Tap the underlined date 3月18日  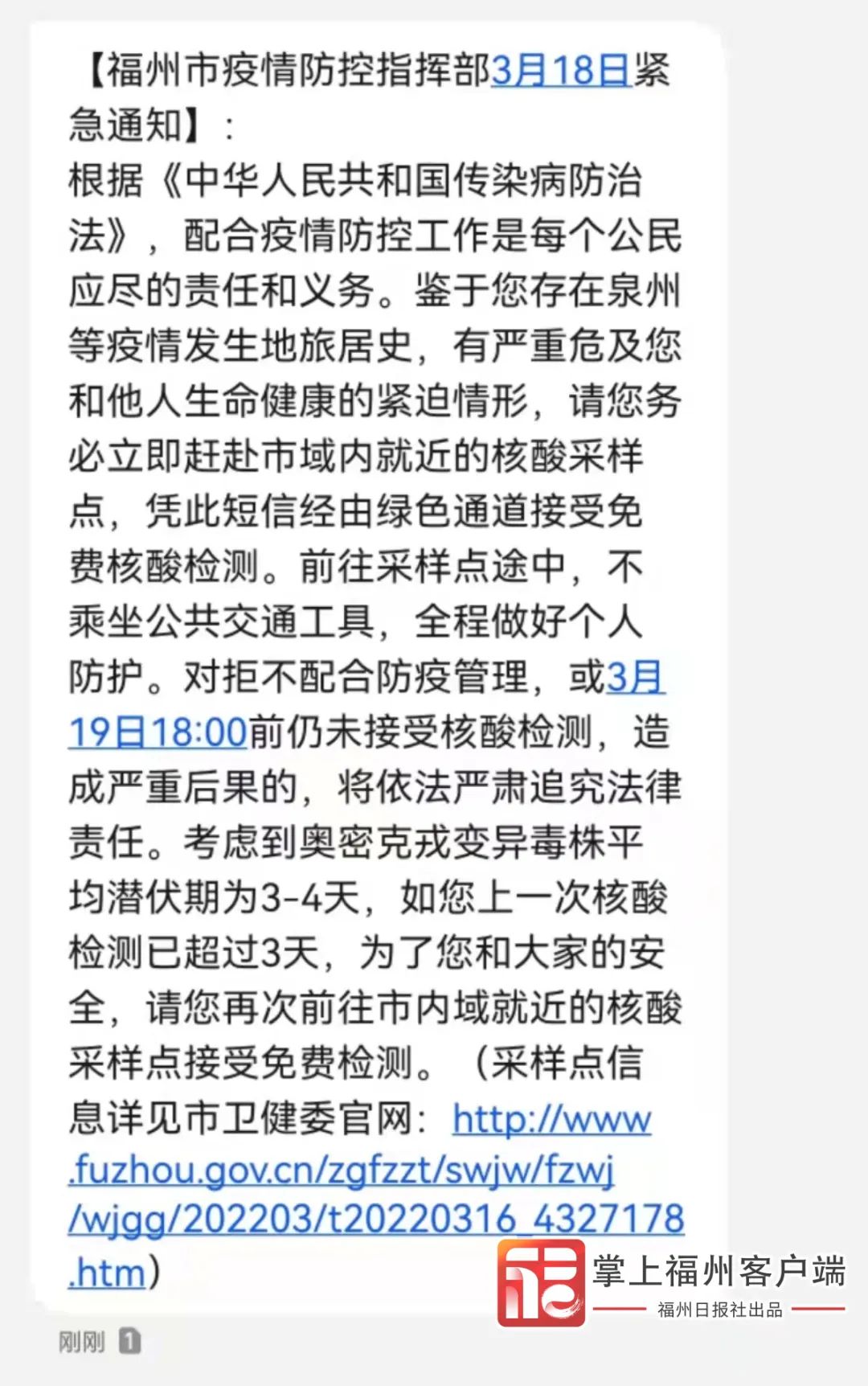(x=561, y=70)
